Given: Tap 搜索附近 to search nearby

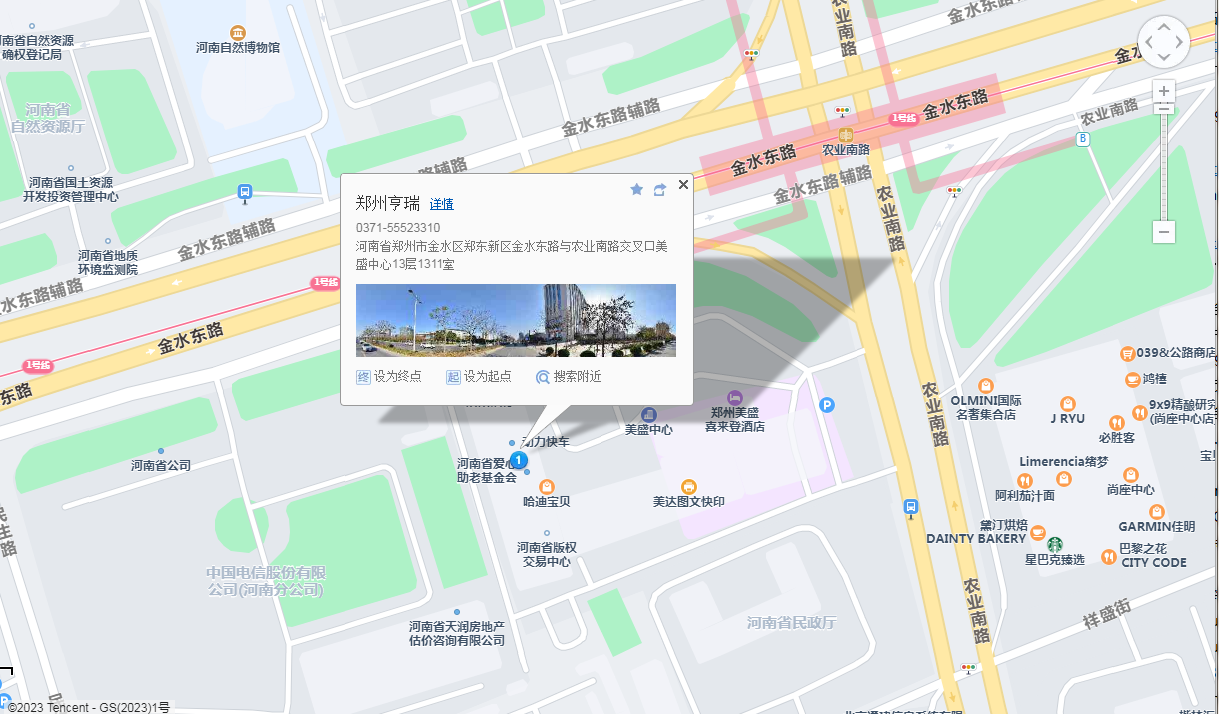Looking at the screenshot, I should click(x=568, y=377).
